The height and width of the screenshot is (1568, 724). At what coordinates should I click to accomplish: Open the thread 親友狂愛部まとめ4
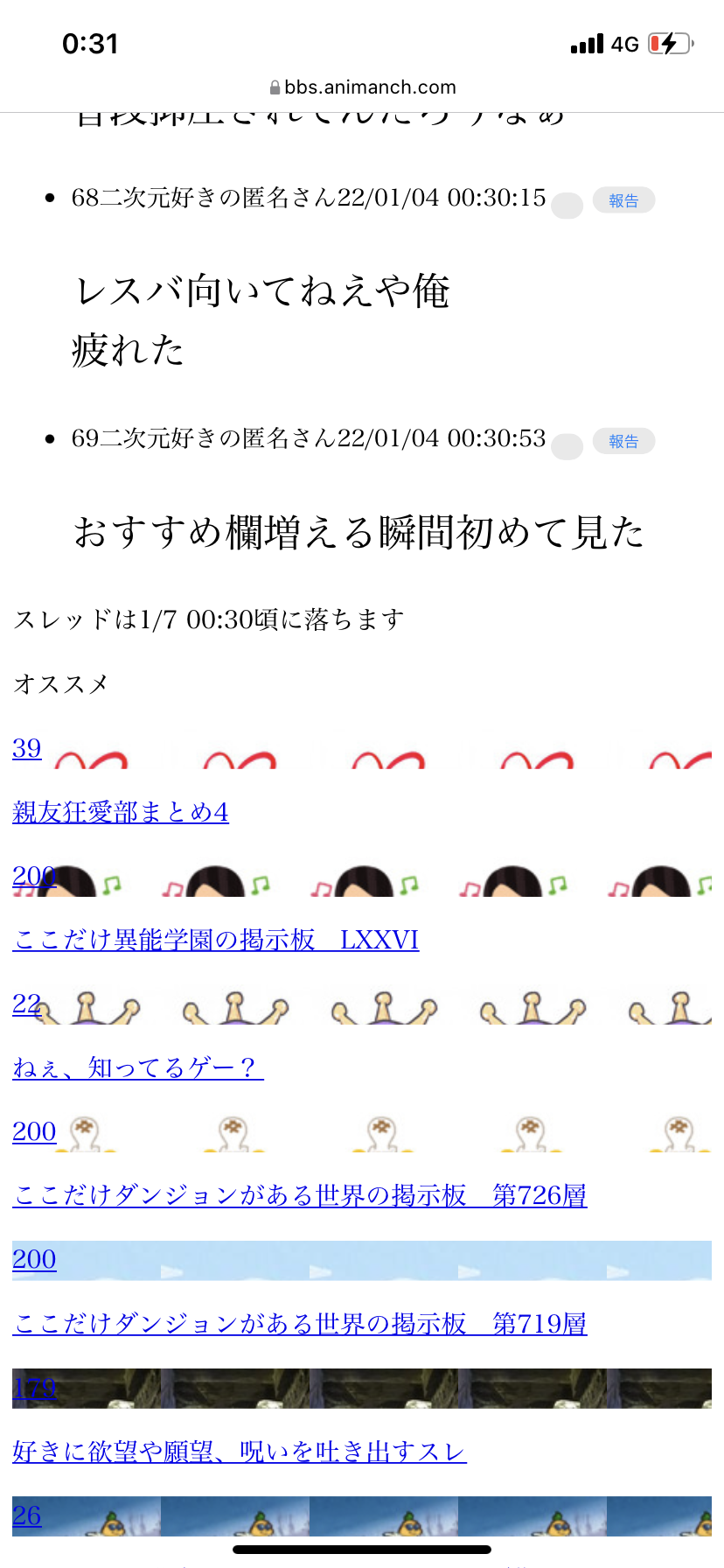click(121, 812)
